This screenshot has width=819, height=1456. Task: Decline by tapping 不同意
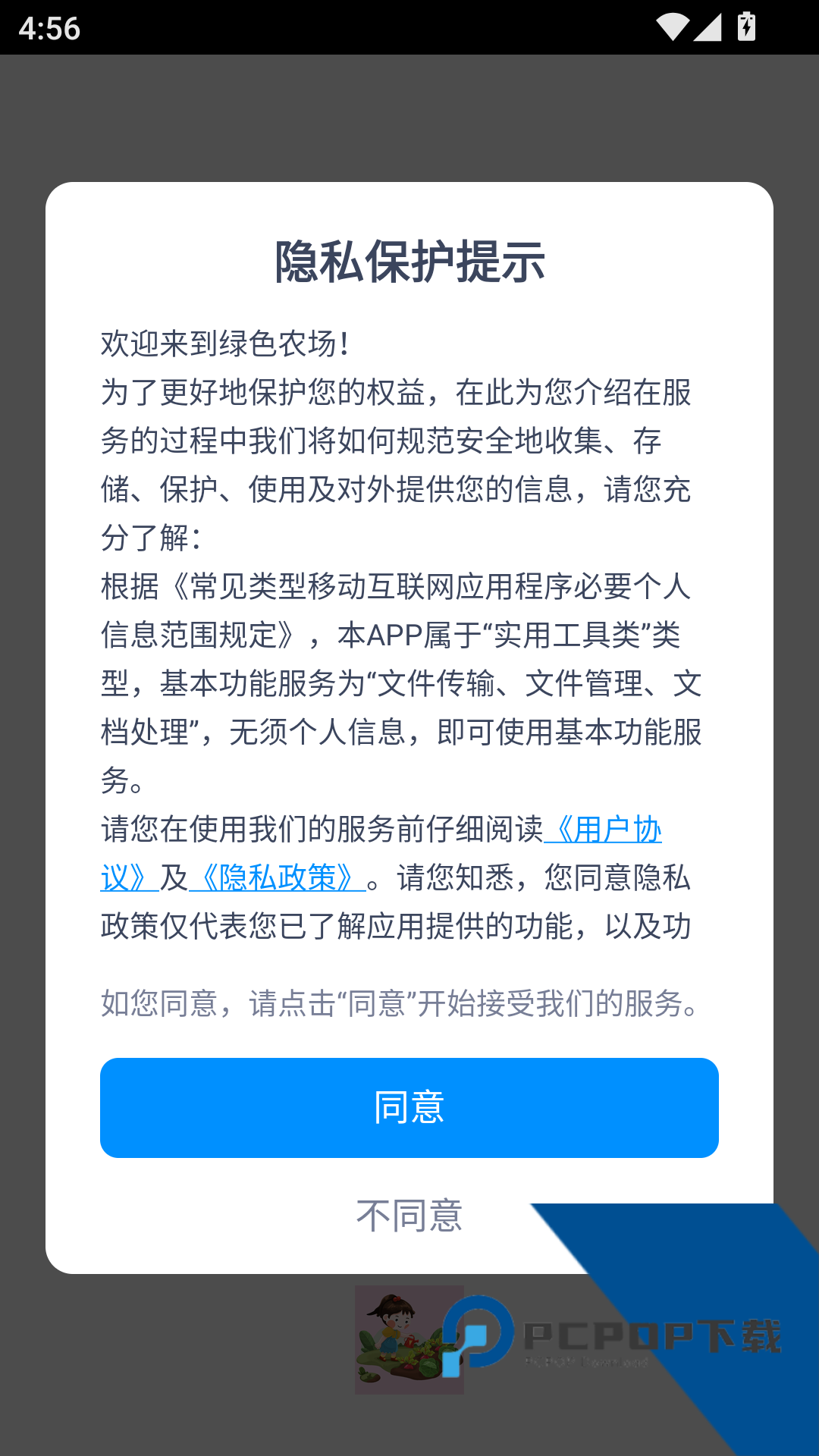[x=409, y=1216]
